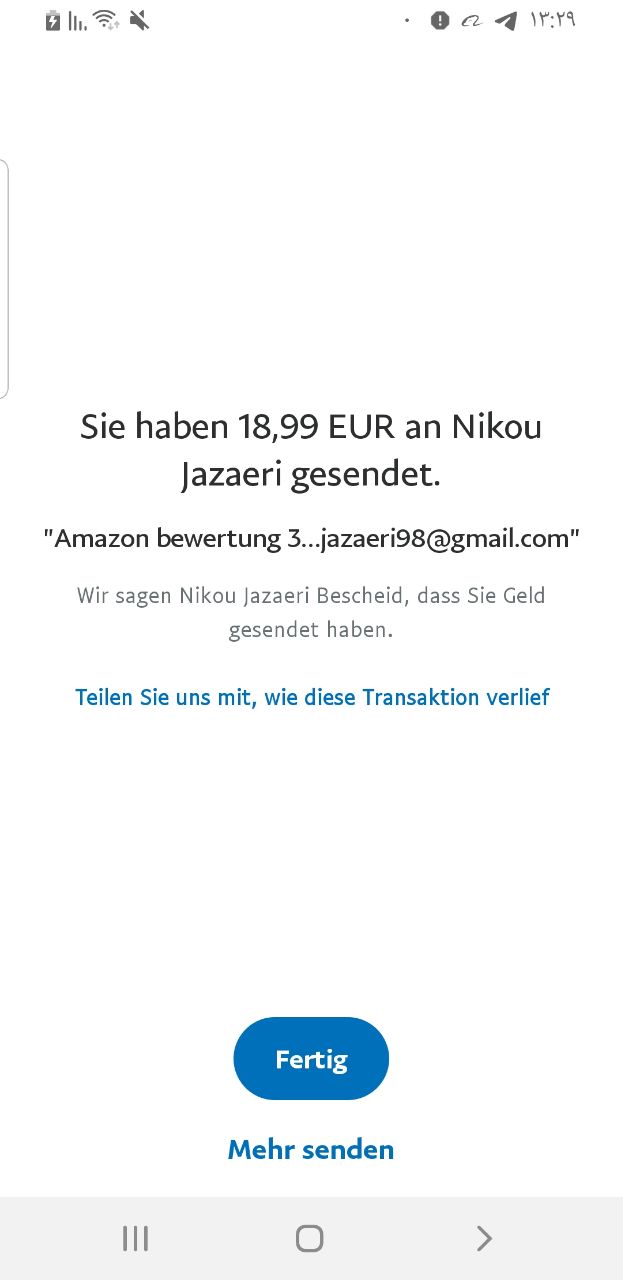Tap the system back arrow

tap(484, 1239)
